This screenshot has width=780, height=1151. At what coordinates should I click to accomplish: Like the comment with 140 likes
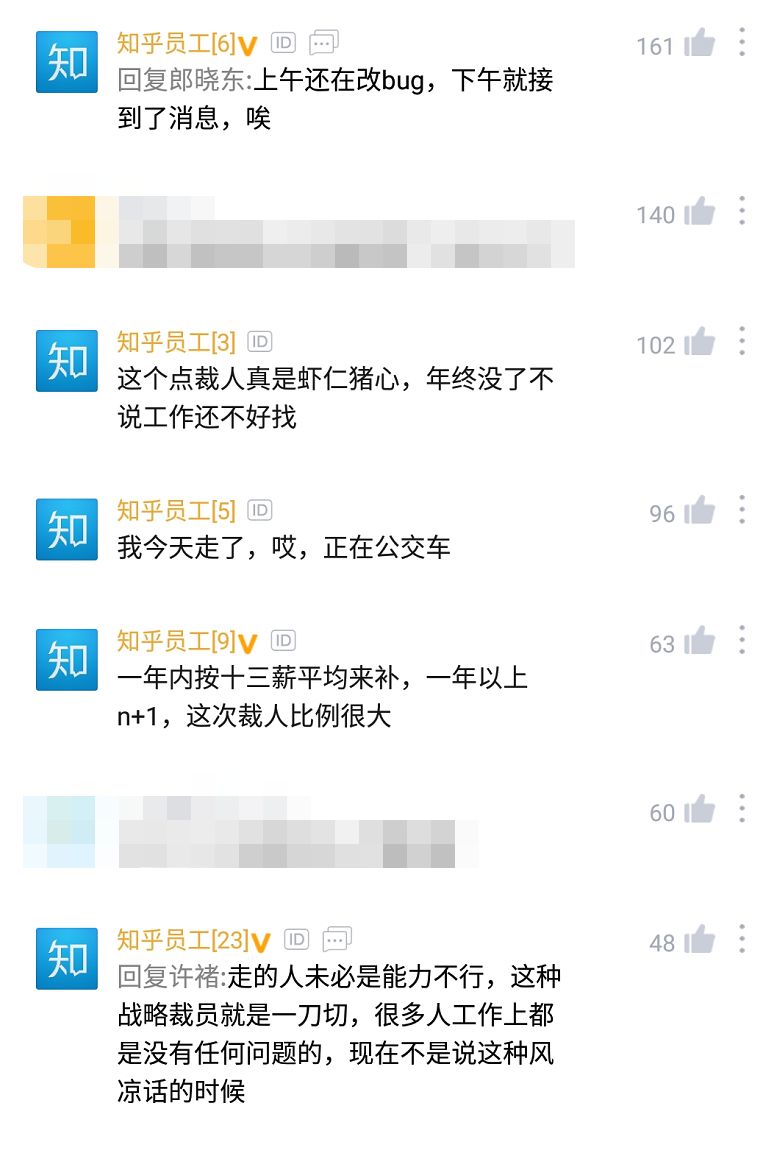tap(700, 213)
